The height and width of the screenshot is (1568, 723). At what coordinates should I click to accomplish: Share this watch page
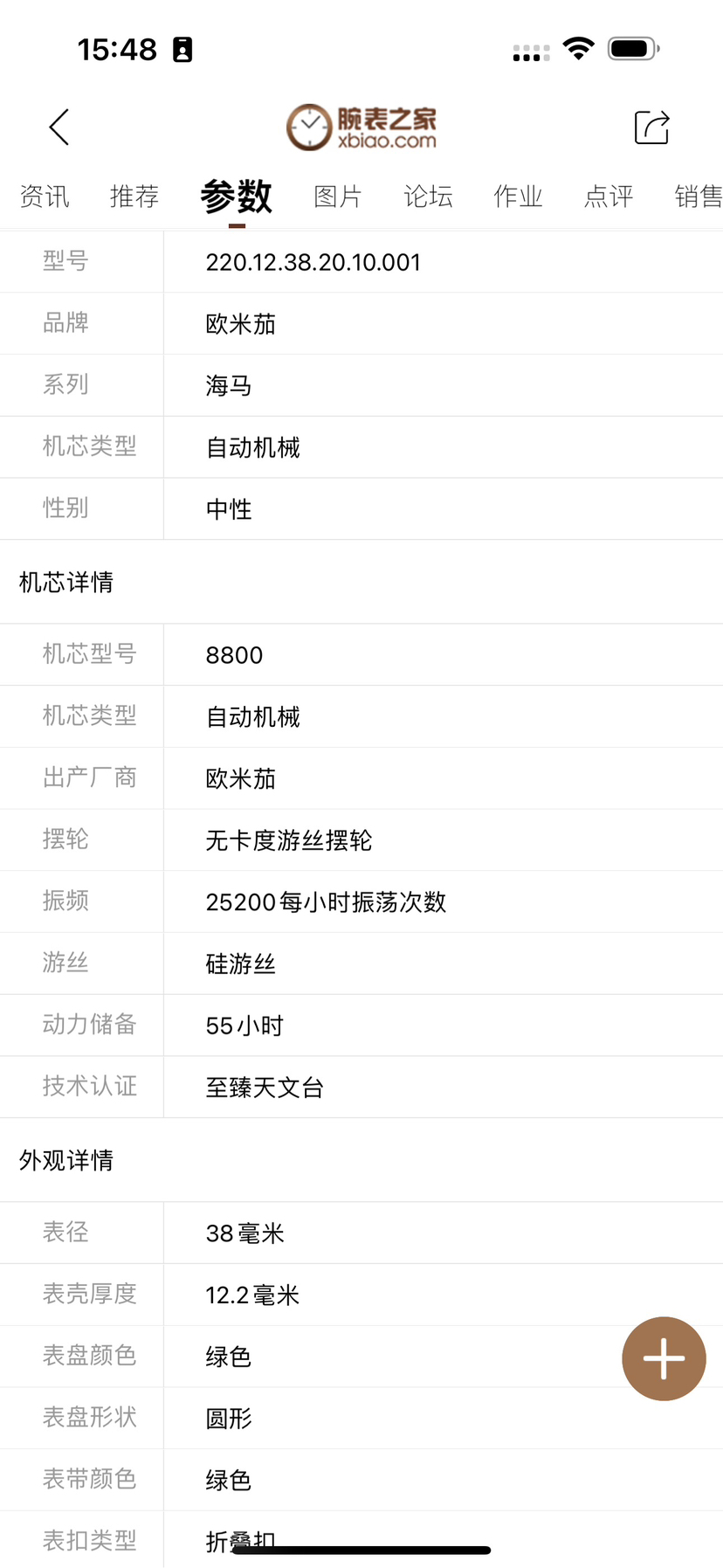(x=651, y=128)
